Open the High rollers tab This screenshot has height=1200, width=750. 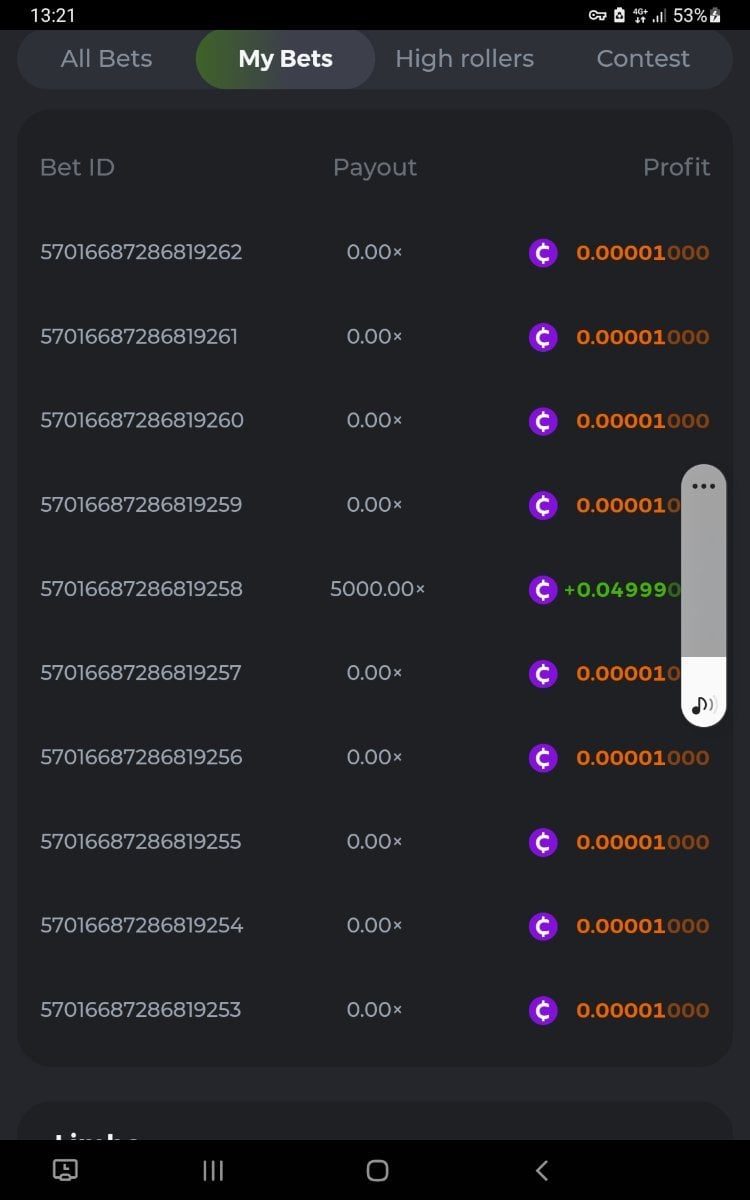click(464, 59)
